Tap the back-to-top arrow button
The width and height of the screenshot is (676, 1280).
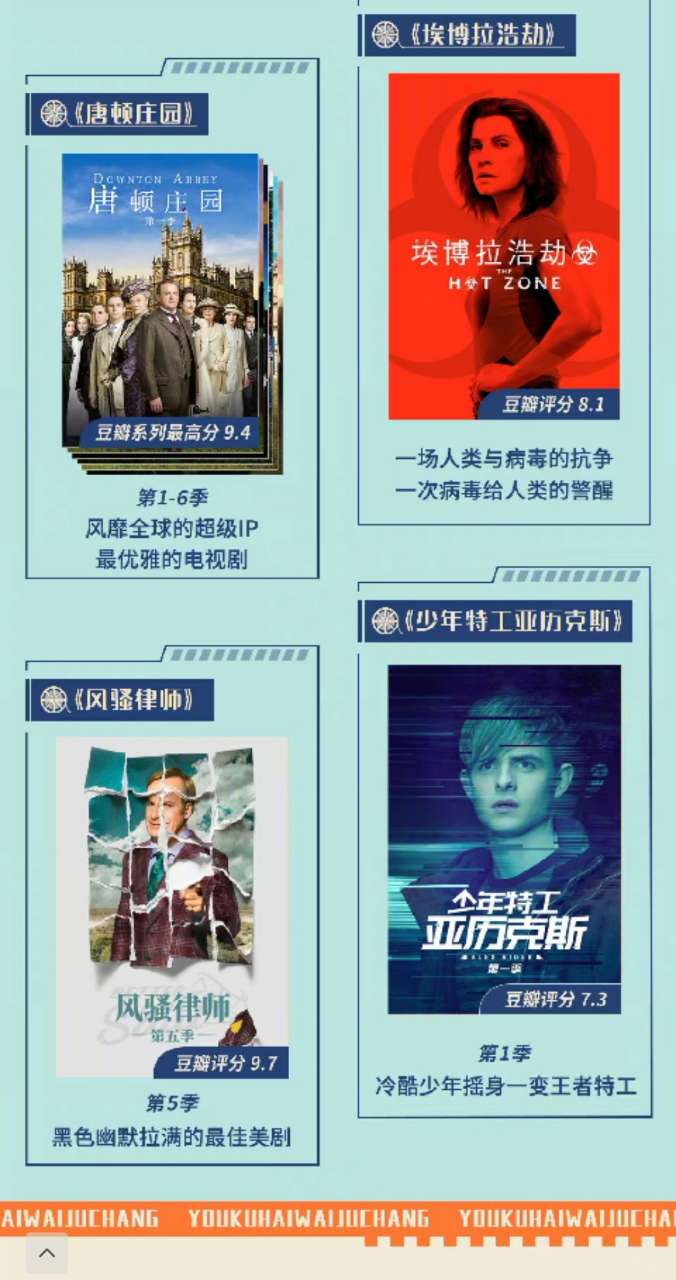point(47,1253)
